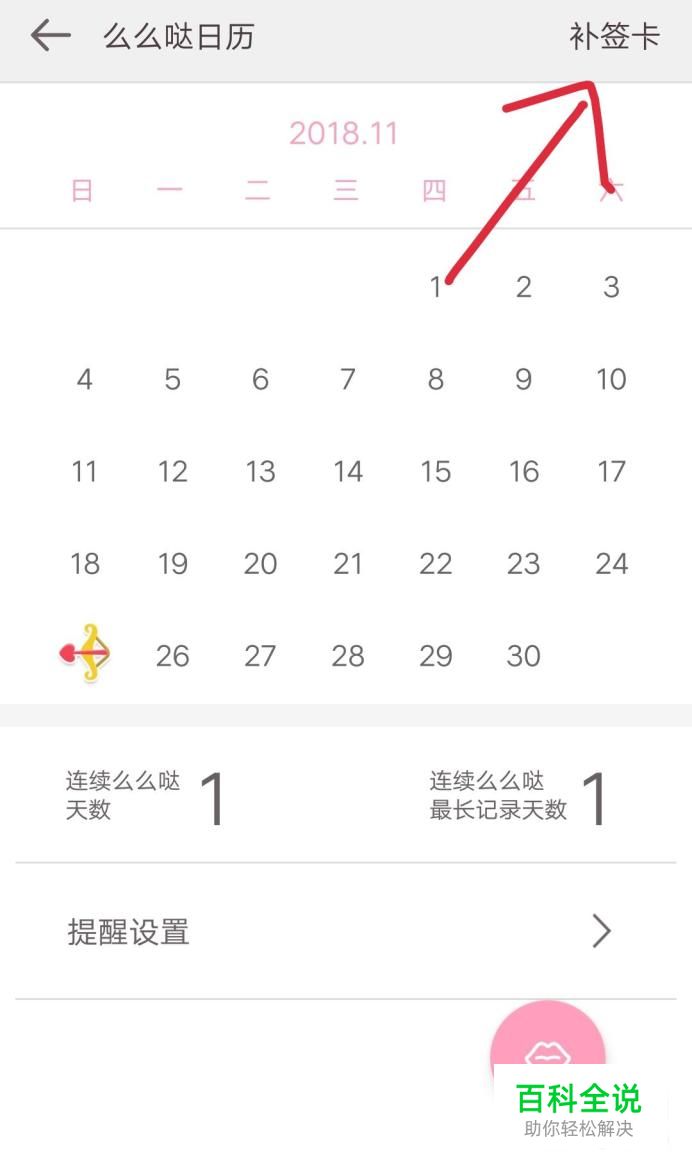Select the Cupid bow marked date
Screen dimensions: 692x1173
click(85, 654)
